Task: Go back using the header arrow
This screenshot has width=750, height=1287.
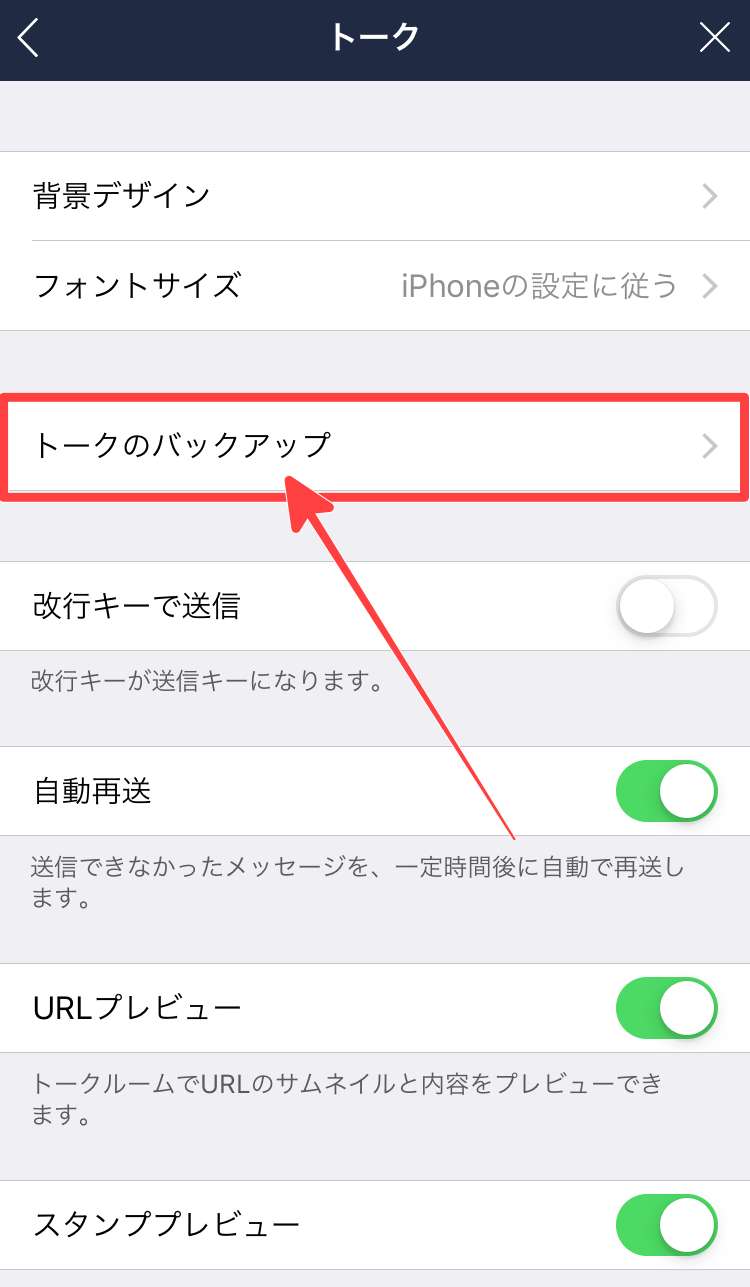Action: tap(28, 38)
